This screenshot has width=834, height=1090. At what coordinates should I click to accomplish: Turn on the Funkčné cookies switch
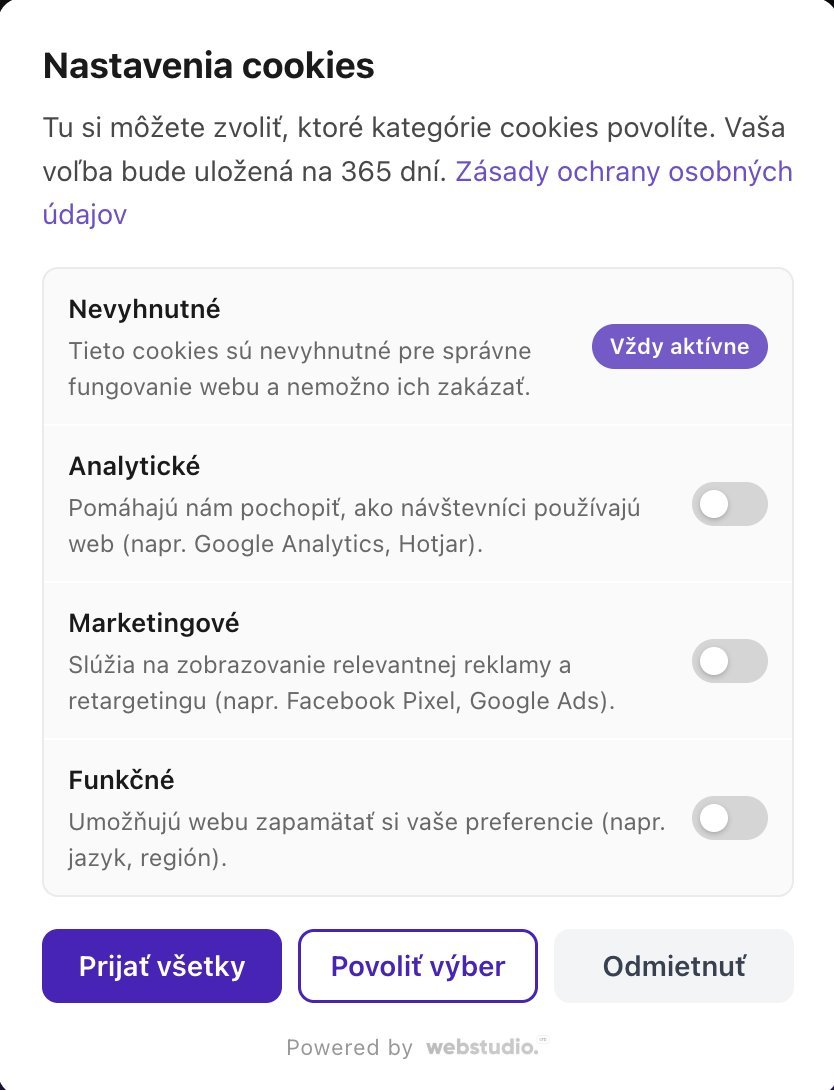point(729,818)
